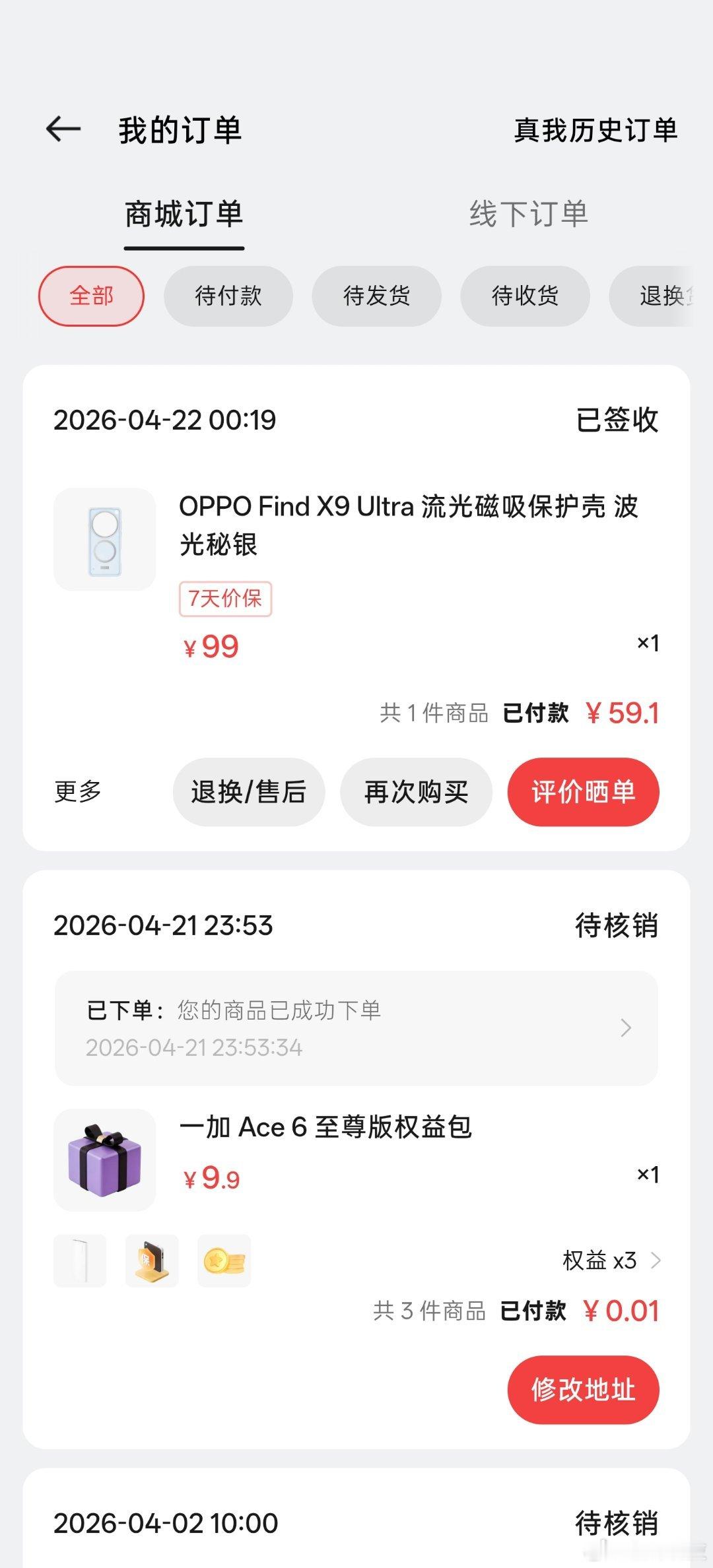Go back from My Orders

[63, 129]
